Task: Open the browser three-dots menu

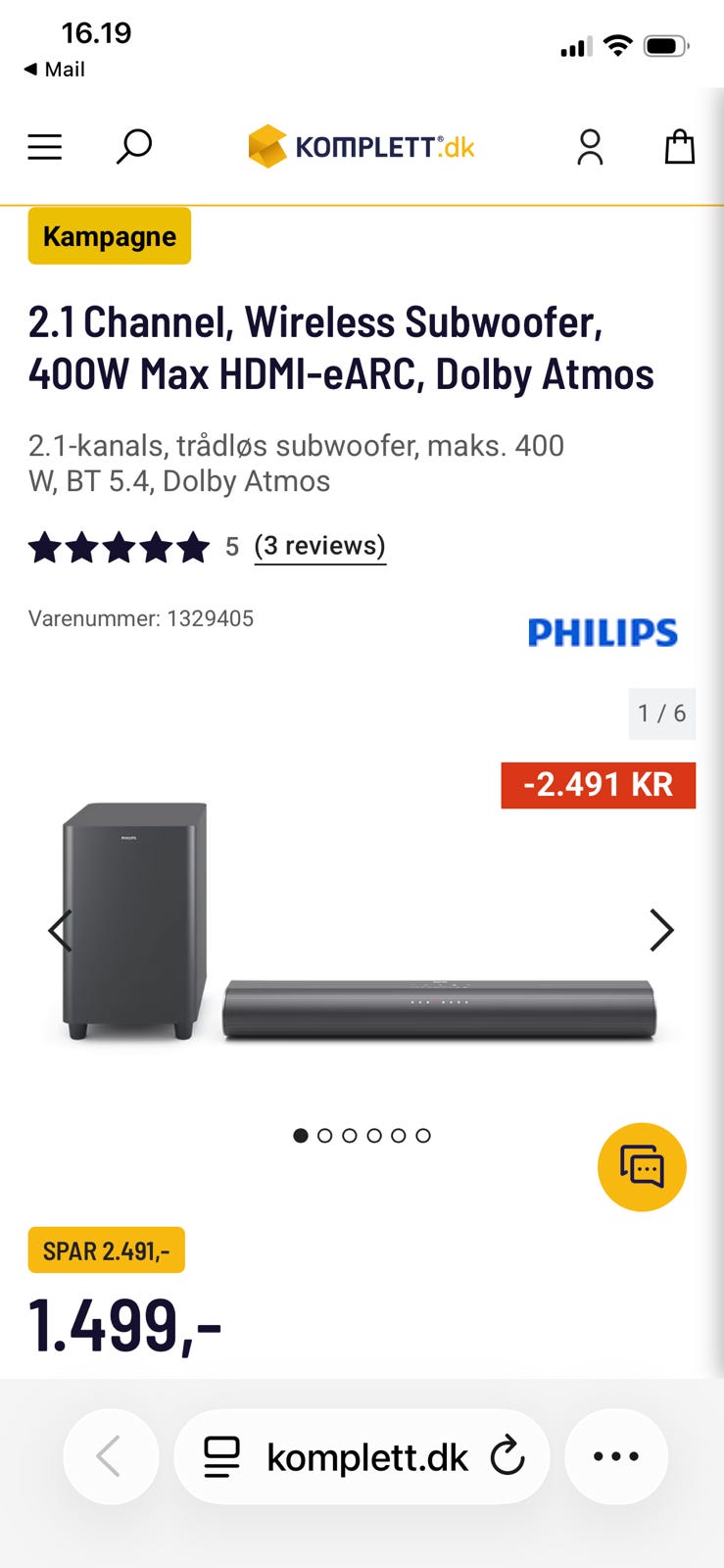Action: click(616, 1456)
